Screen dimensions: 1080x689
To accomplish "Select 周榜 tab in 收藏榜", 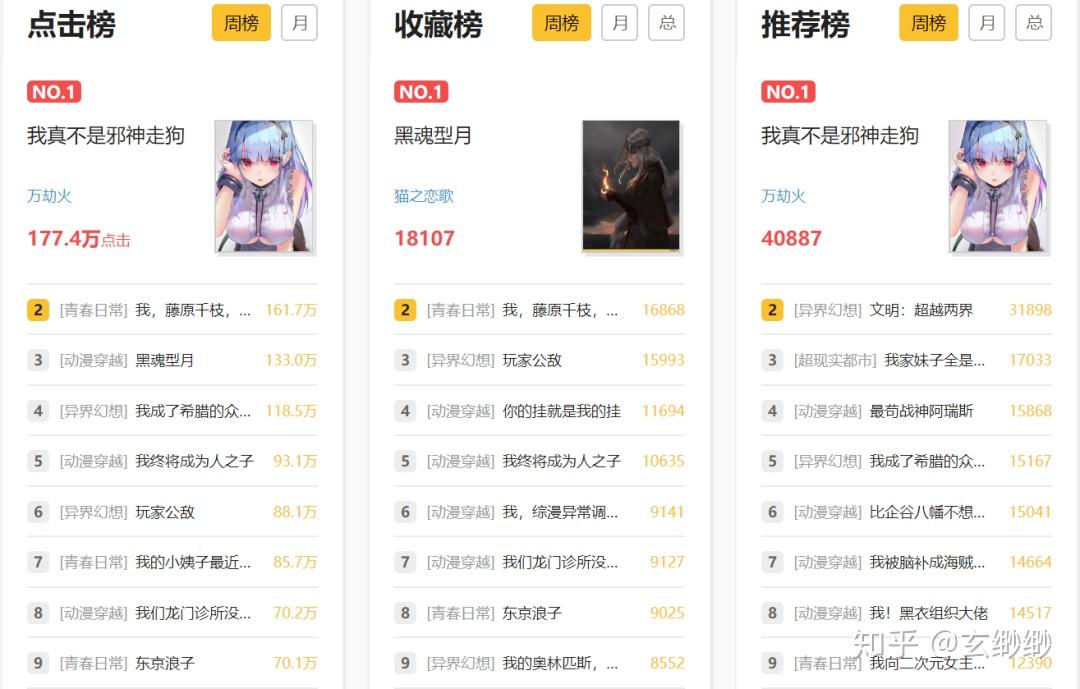I will (x=561, y=23).
